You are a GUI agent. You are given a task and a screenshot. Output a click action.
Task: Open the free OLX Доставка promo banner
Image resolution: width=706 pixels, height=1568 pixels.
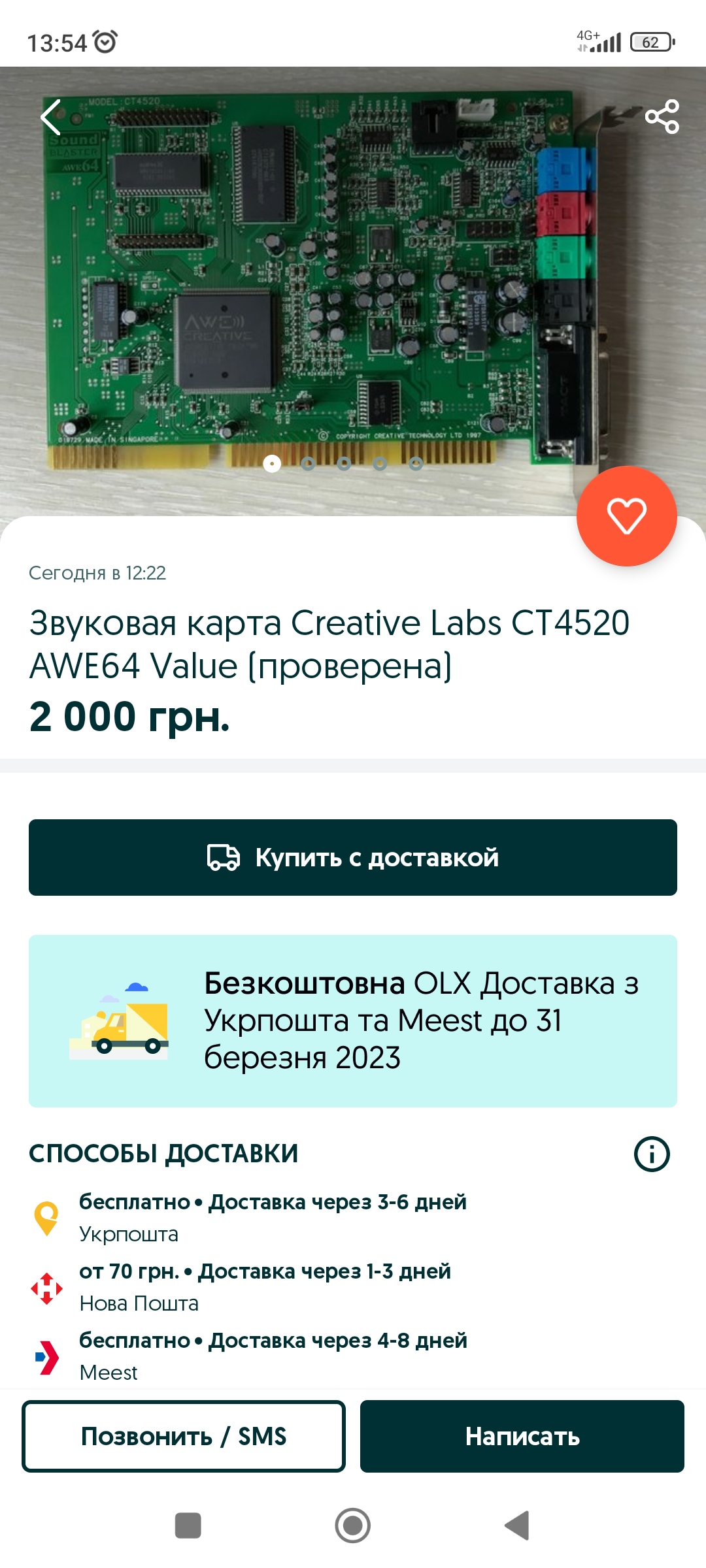coord(353,1021)
